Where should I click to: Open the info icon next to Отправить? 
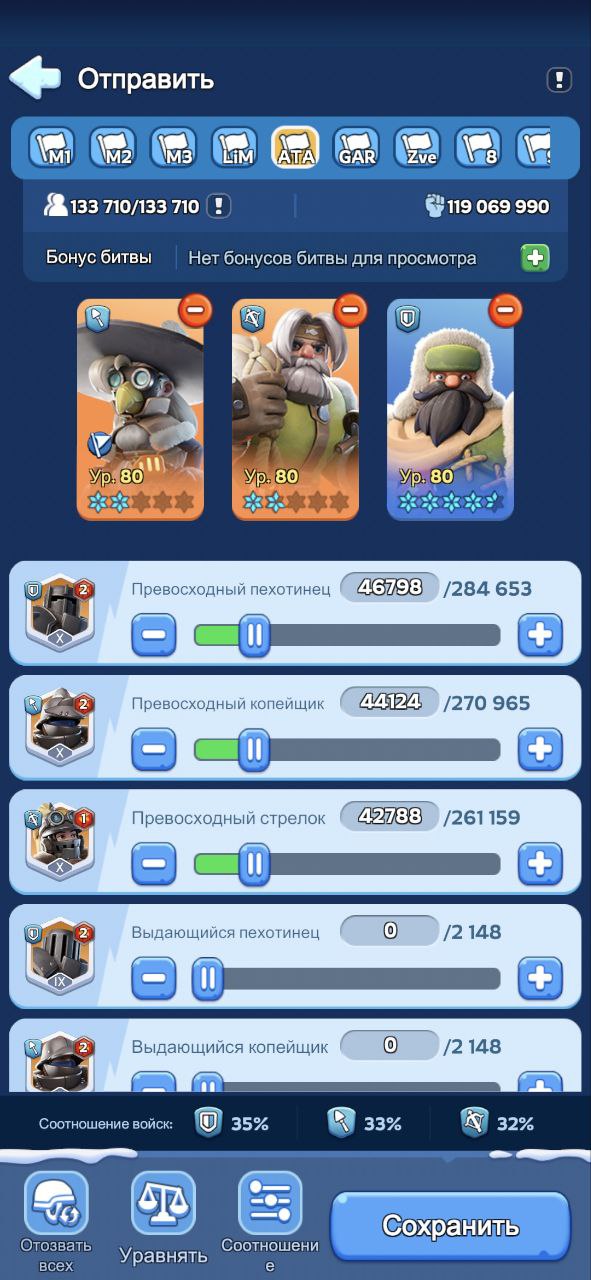point(558,79)
